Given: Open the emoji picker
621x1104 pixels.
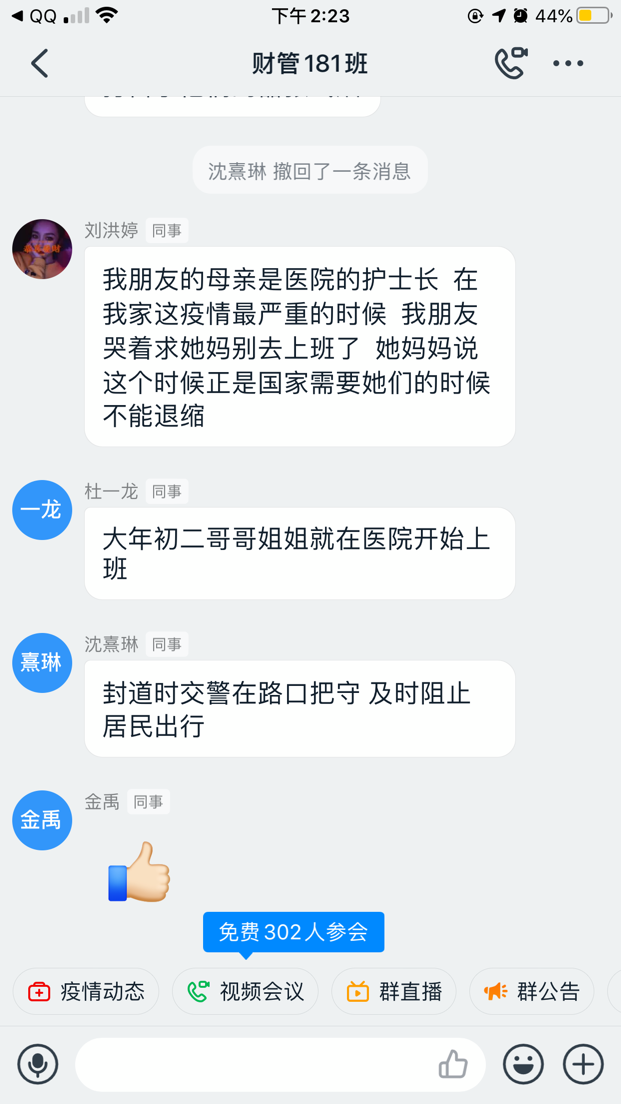Looking at the screenshot, I should 523,1064.
